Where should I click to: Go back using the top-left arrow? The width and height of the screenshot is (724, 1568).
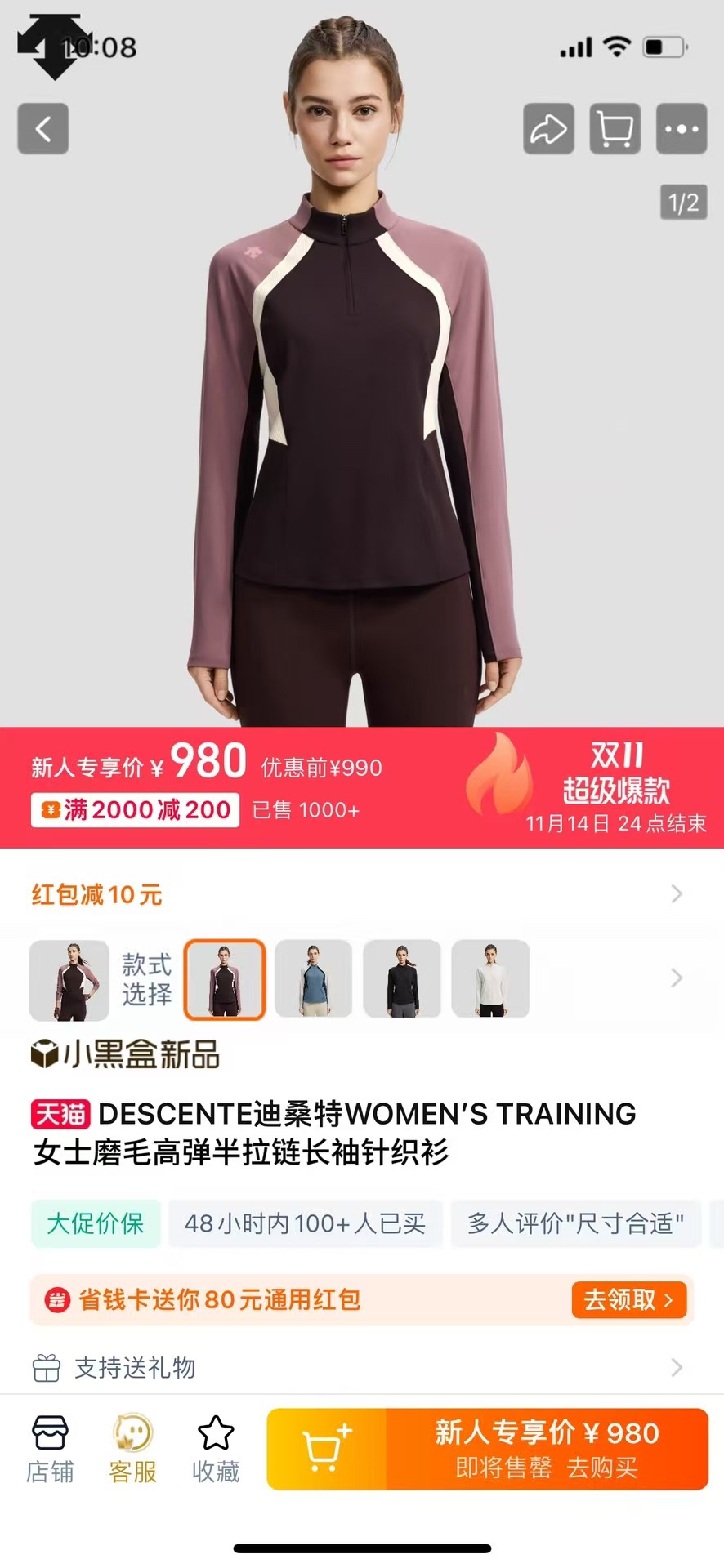[43, 129]
